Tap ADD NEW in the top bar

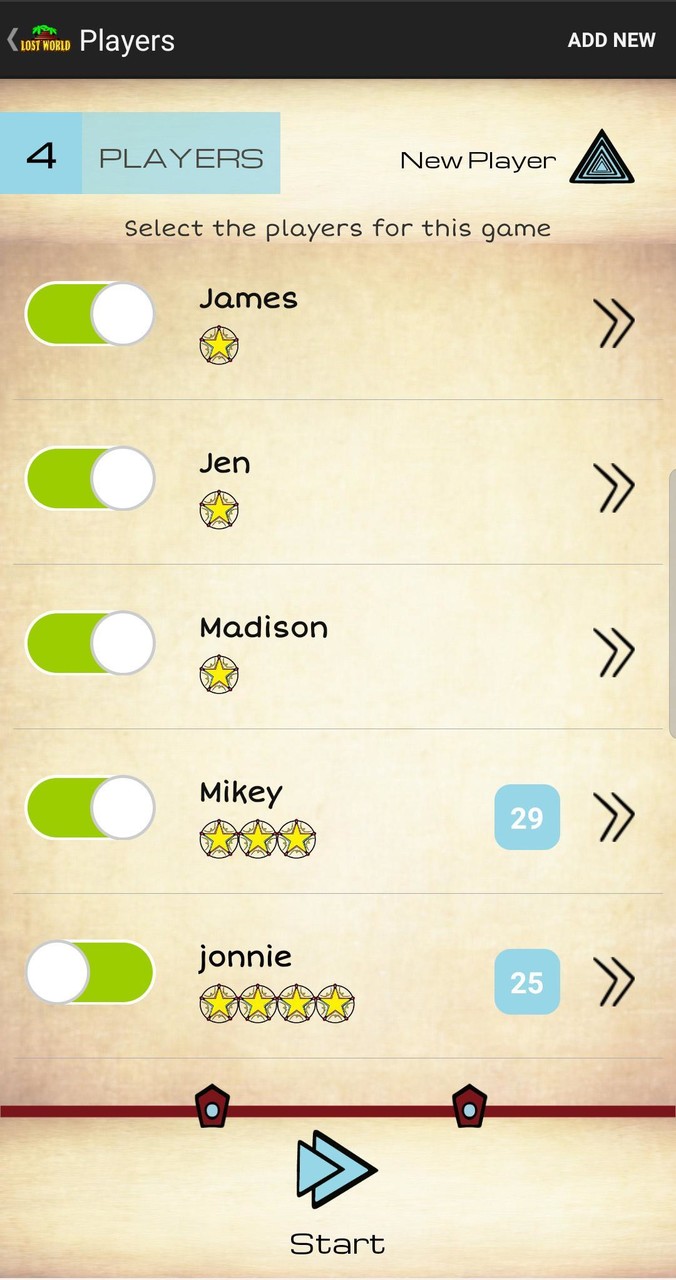click(x=611, y=40)
